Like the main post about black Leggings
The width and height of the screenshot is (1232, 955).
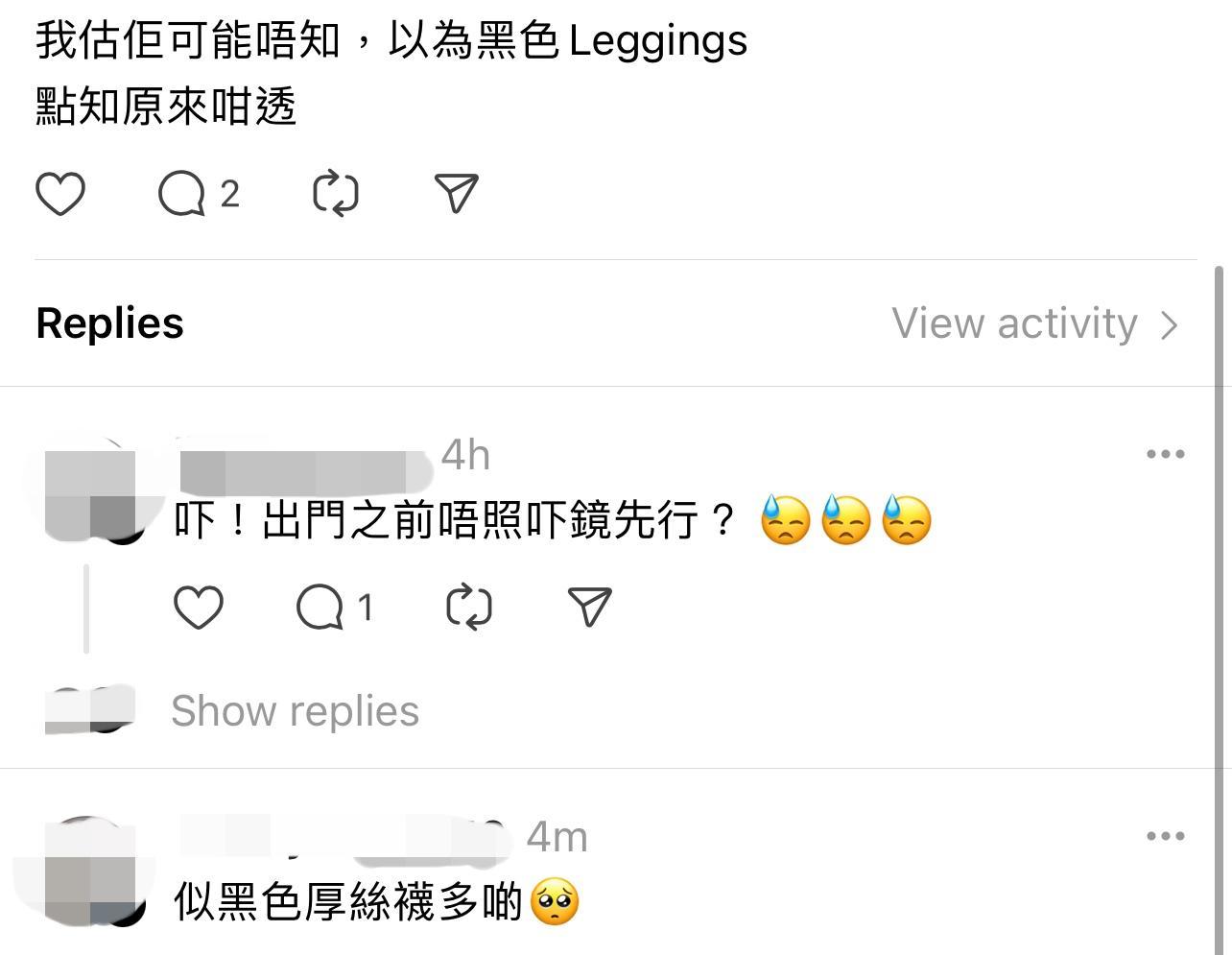tap(60, 194)
